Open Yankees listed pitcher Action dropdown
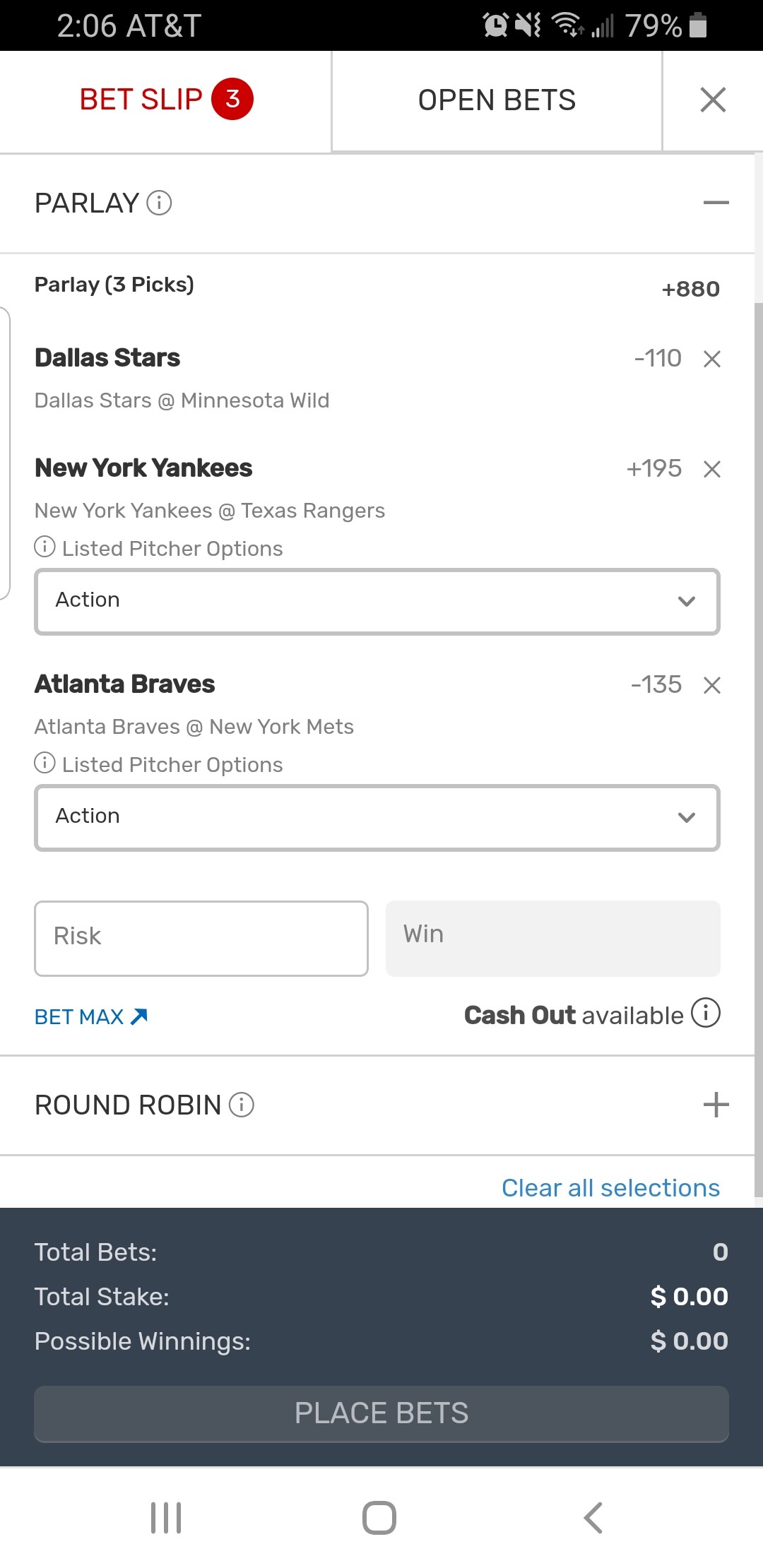The height and width of the screenshot is (1568, 763). (377, 601)
